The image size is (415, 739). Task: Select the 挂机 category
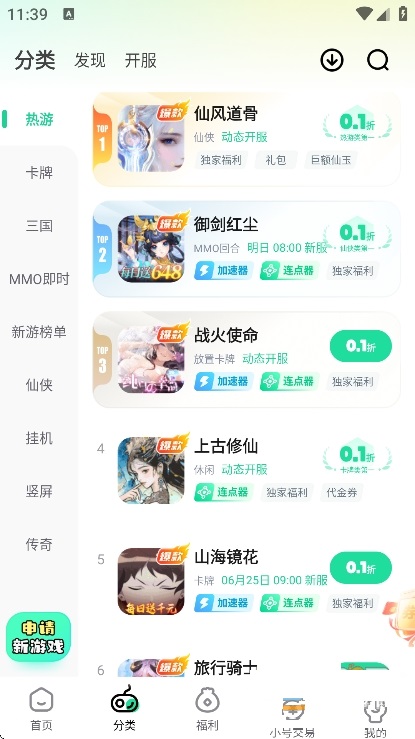[x=39, y=439]
